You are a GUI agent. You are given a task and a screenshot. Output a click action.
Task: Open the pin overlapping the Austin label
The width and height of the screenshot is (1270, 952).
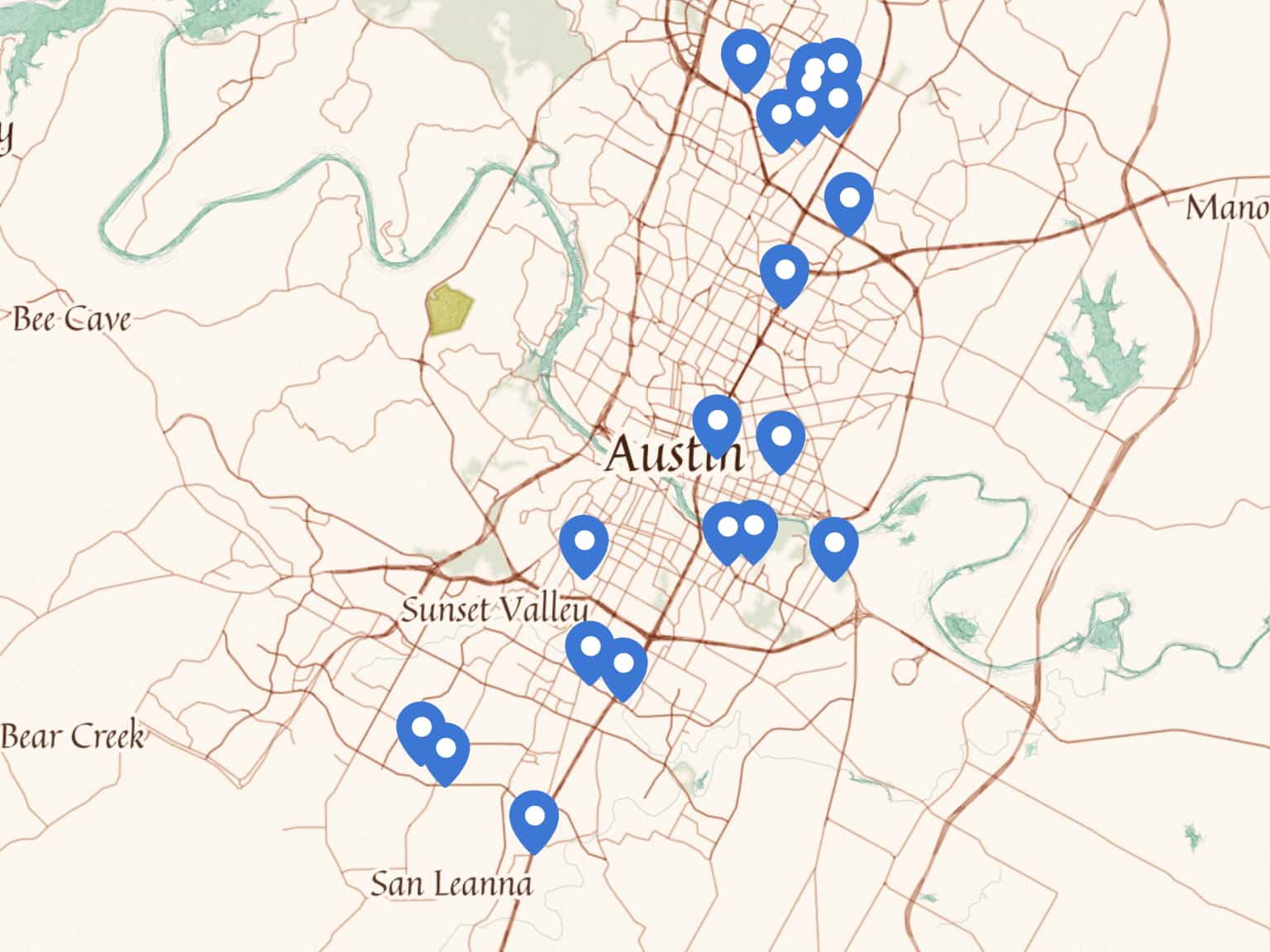[x=717, y=424]
